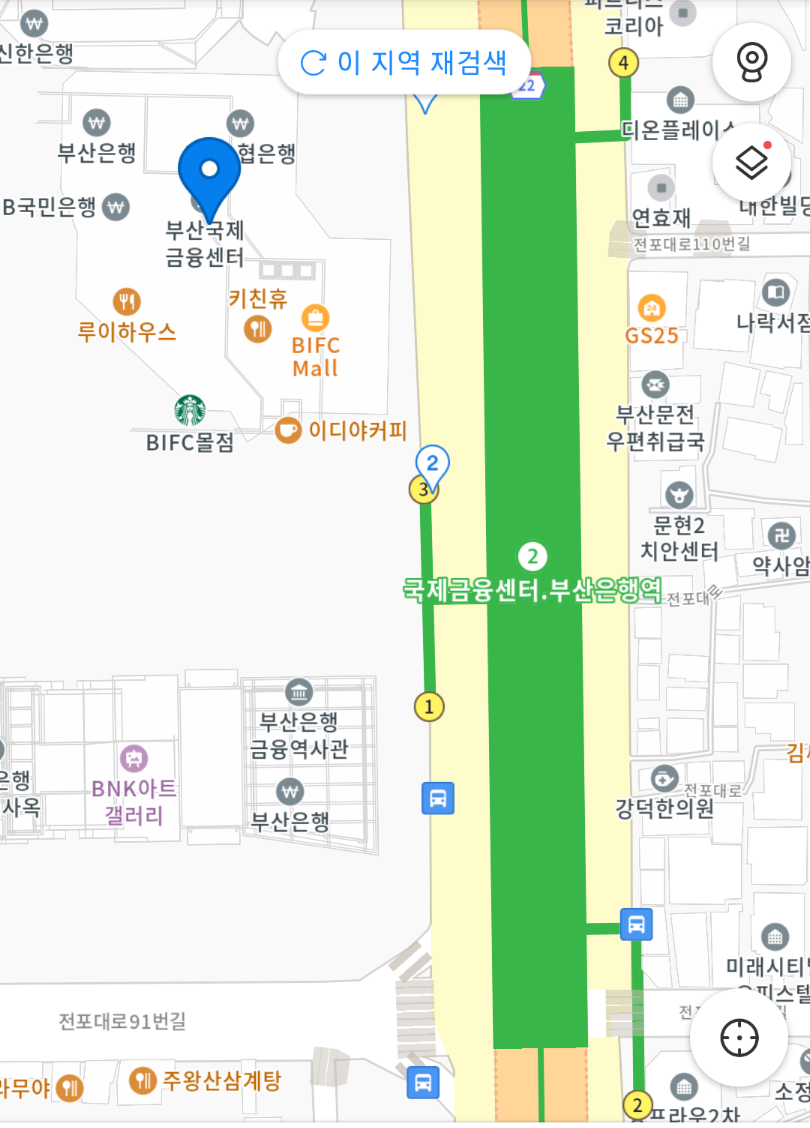
Task: Open the BIFC Mall shopping marker
Action: pos(315,319)
